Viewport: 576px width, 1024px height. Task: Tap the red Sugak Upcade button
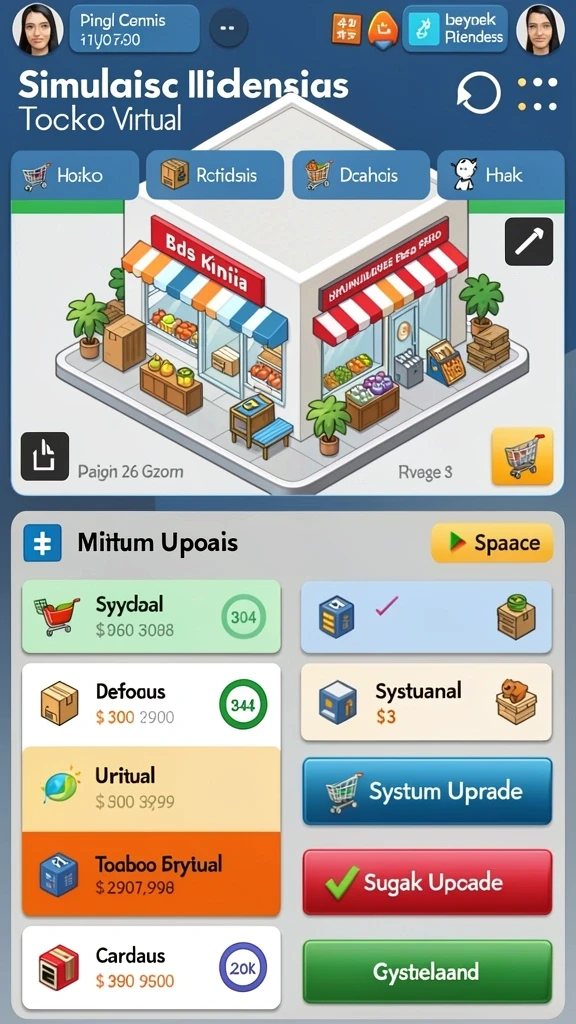(428, 882)
